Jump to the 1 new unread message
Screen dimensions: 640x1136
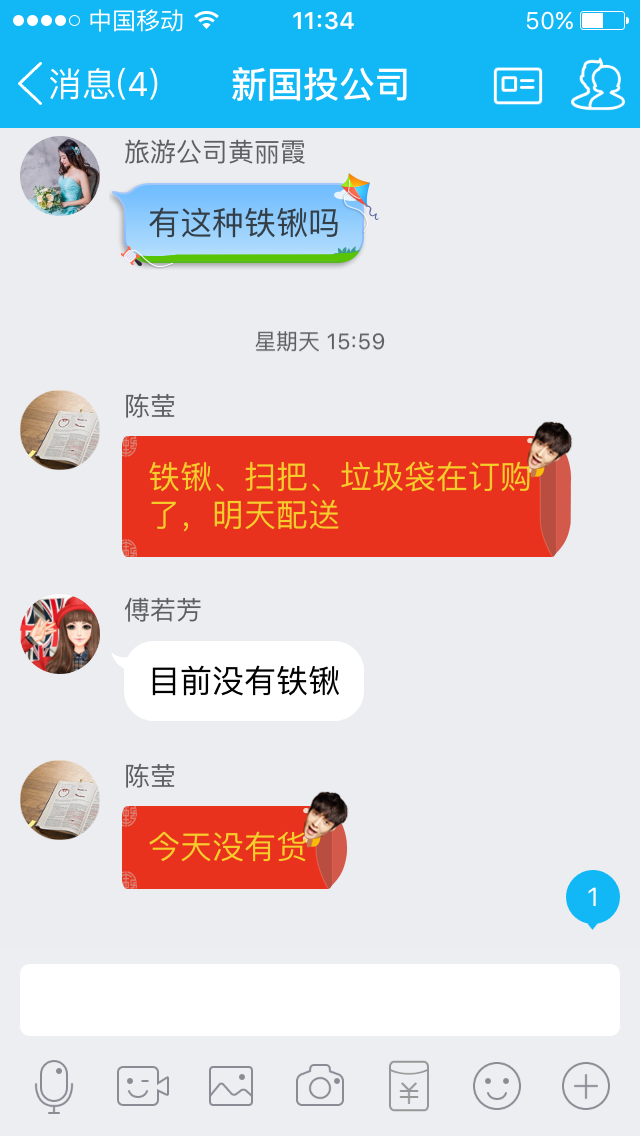[x=593, y=897]
